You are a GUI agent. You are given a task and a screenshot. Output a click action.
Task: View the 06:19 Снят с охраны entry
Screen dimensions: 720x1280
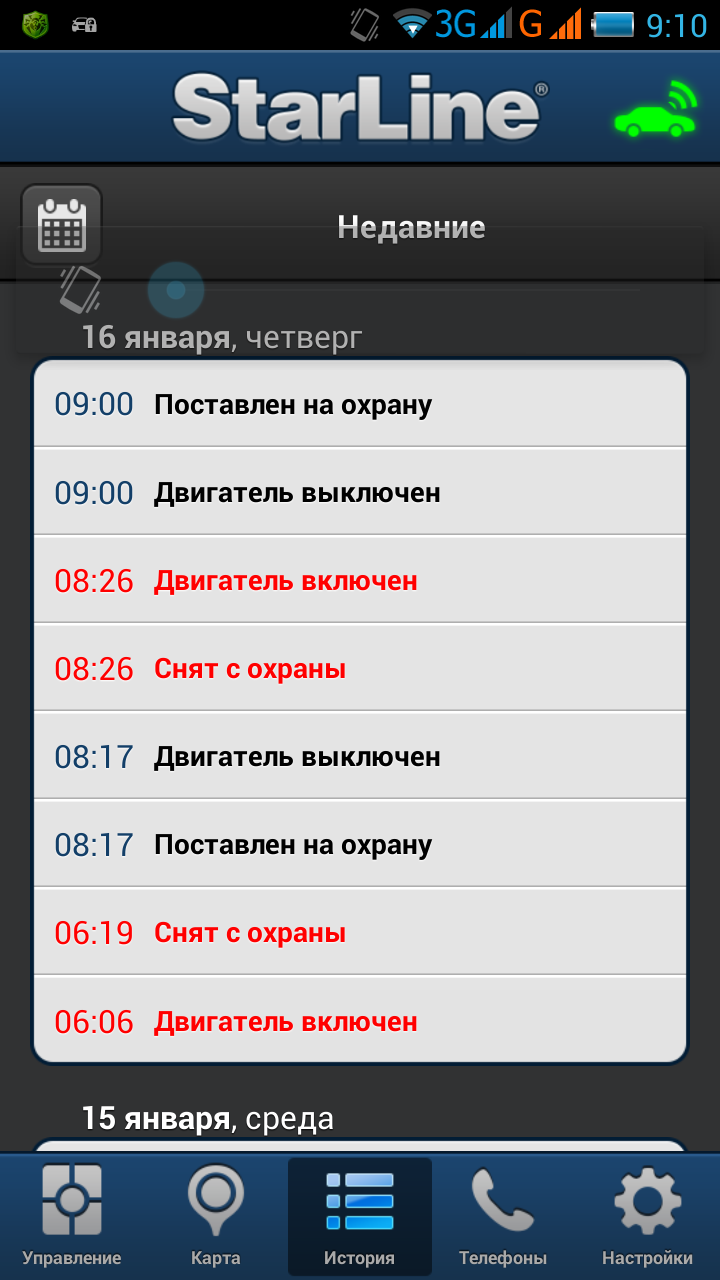[x=360, y=933]
